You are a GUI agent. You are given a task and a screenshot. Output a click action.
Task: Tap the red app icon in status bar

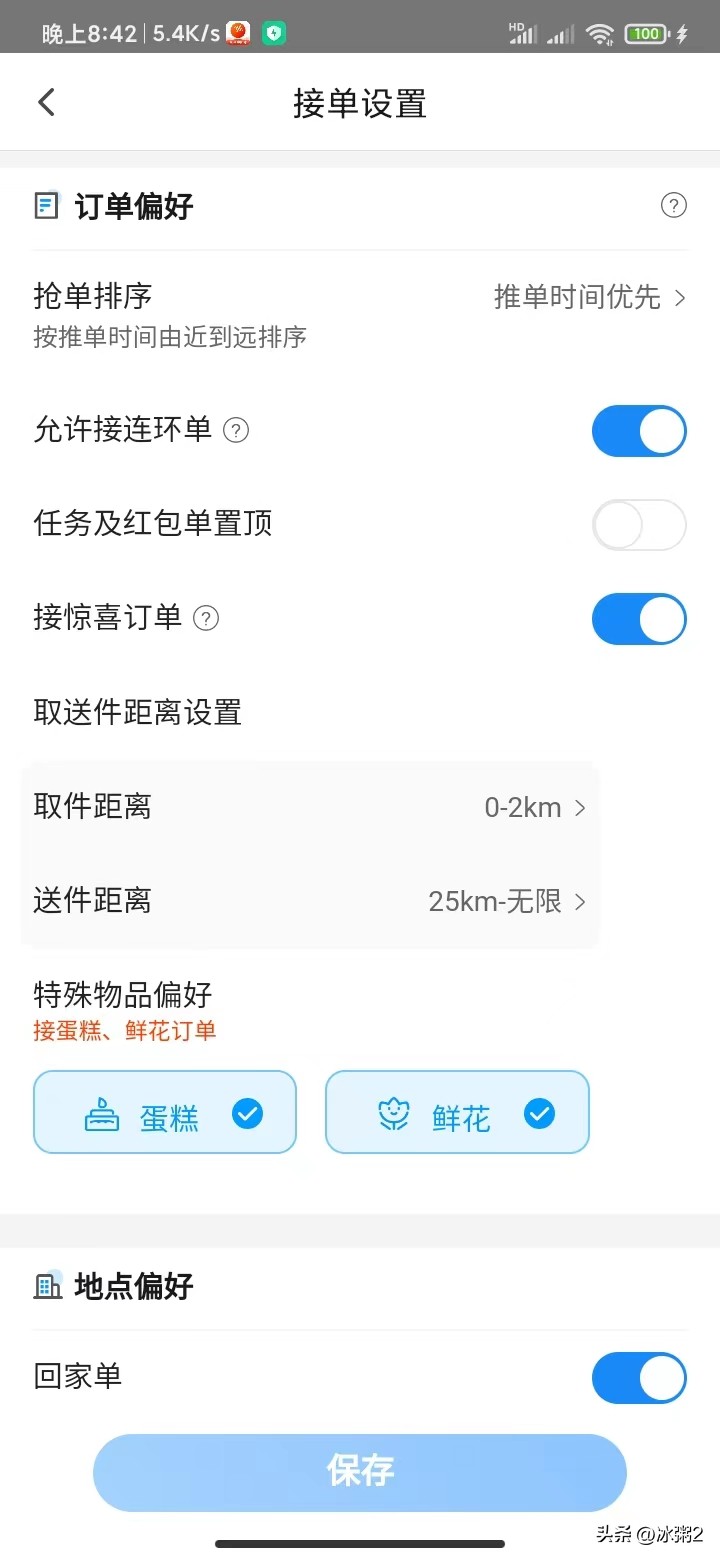click(237, 33)
